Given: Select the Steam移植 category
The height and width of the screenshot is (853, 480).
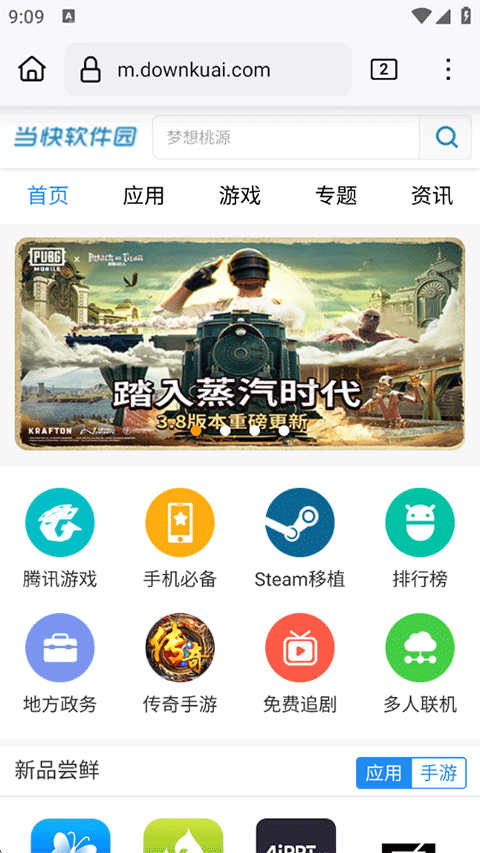Looking at the screenshot, I should (300, 538).
